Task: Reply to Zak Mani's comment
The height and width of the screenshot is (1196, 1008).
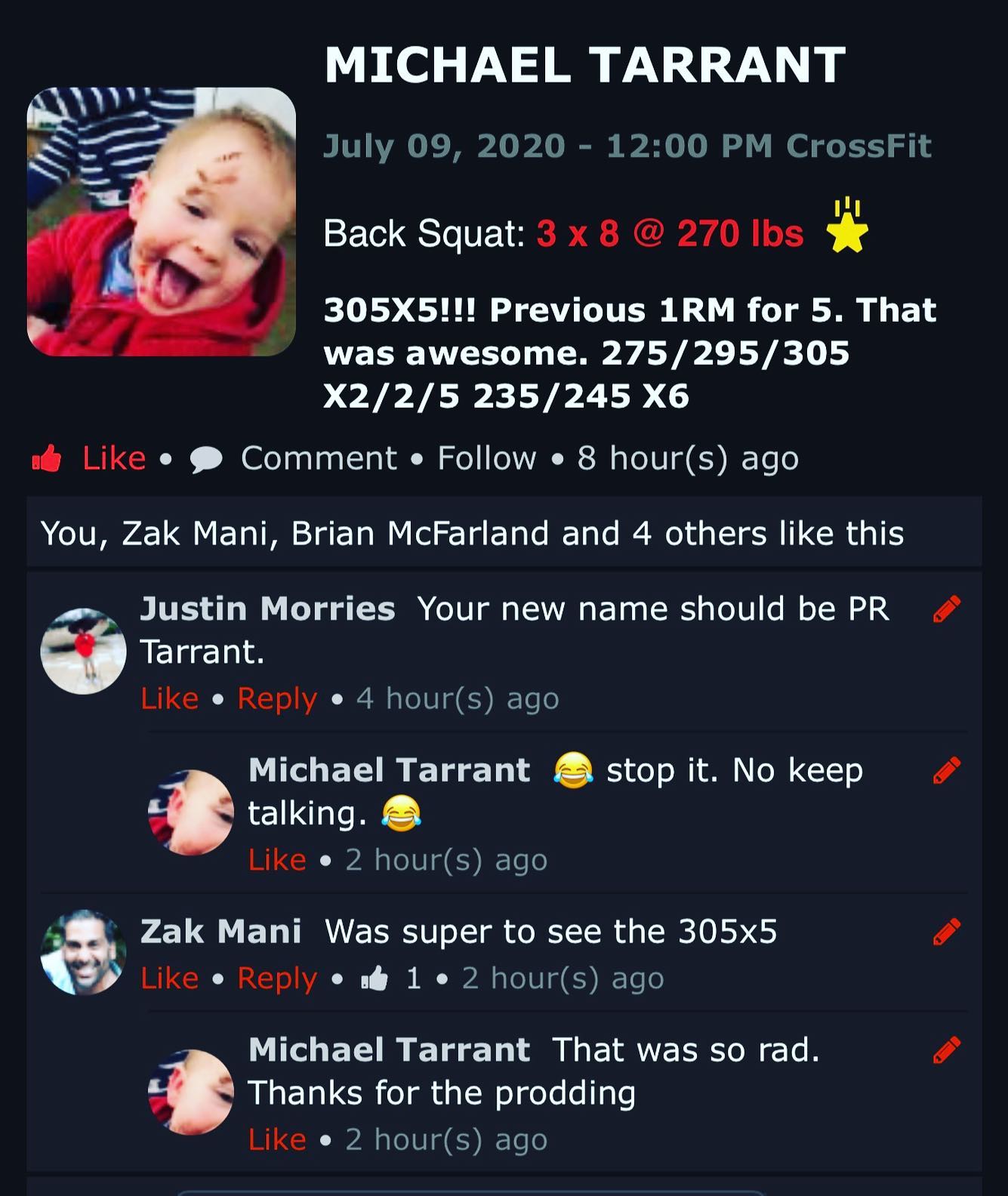Action: point(277,978)
